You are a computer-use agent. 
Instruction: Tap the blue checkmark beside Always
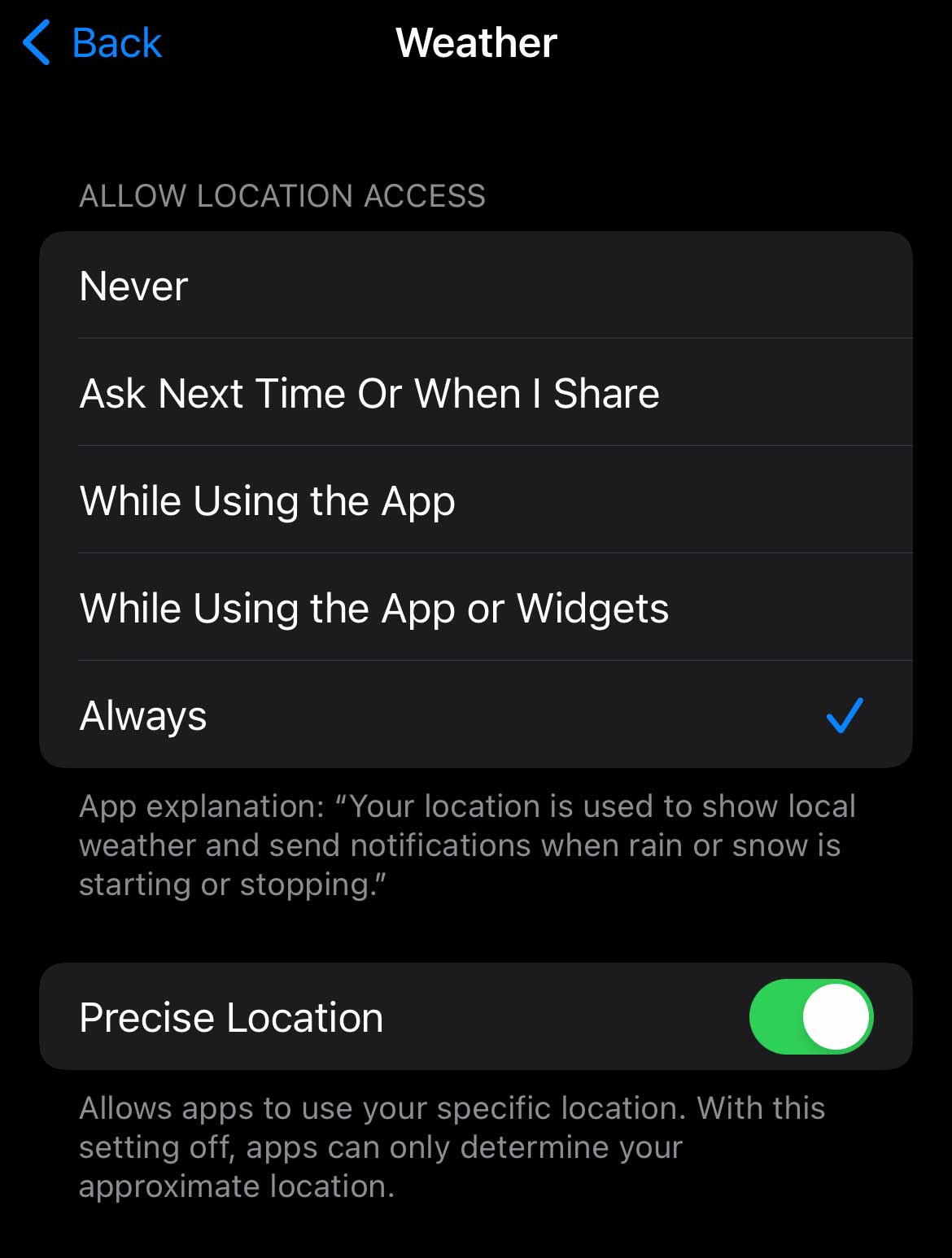point(845,715)
